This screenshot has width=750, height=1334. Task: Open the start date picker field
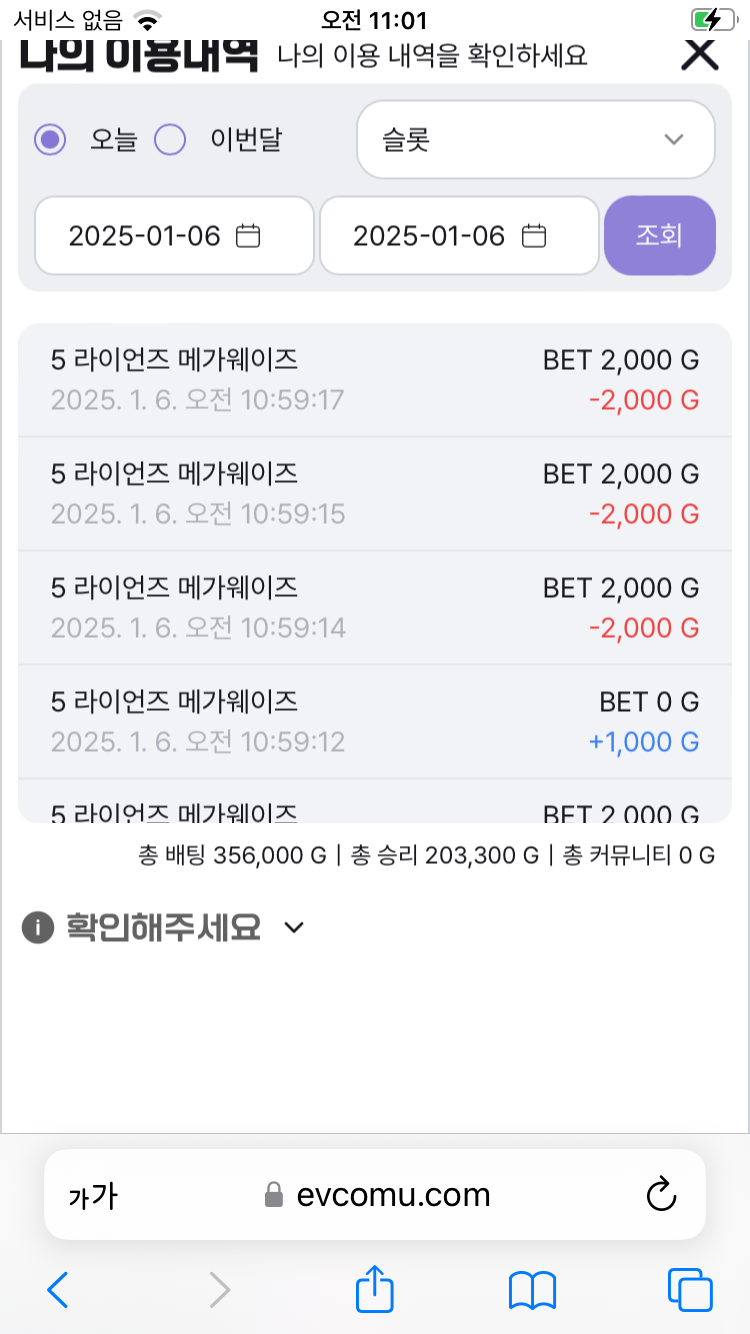coord(175,236)
